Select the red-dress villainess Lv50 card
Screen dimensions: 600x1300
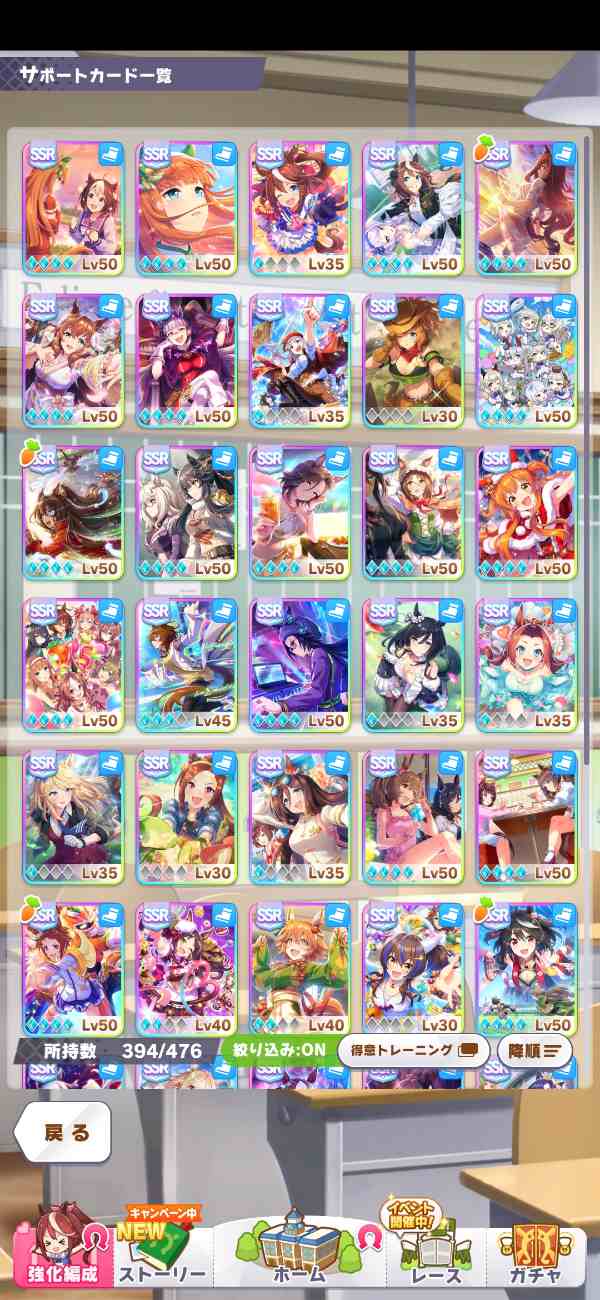[186, 360]
